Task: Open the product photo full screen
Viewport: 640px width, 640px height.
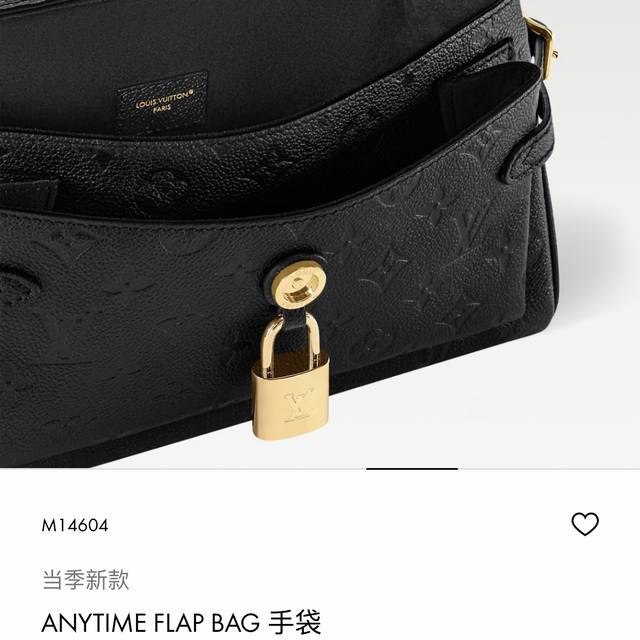Action: point(320,230)
